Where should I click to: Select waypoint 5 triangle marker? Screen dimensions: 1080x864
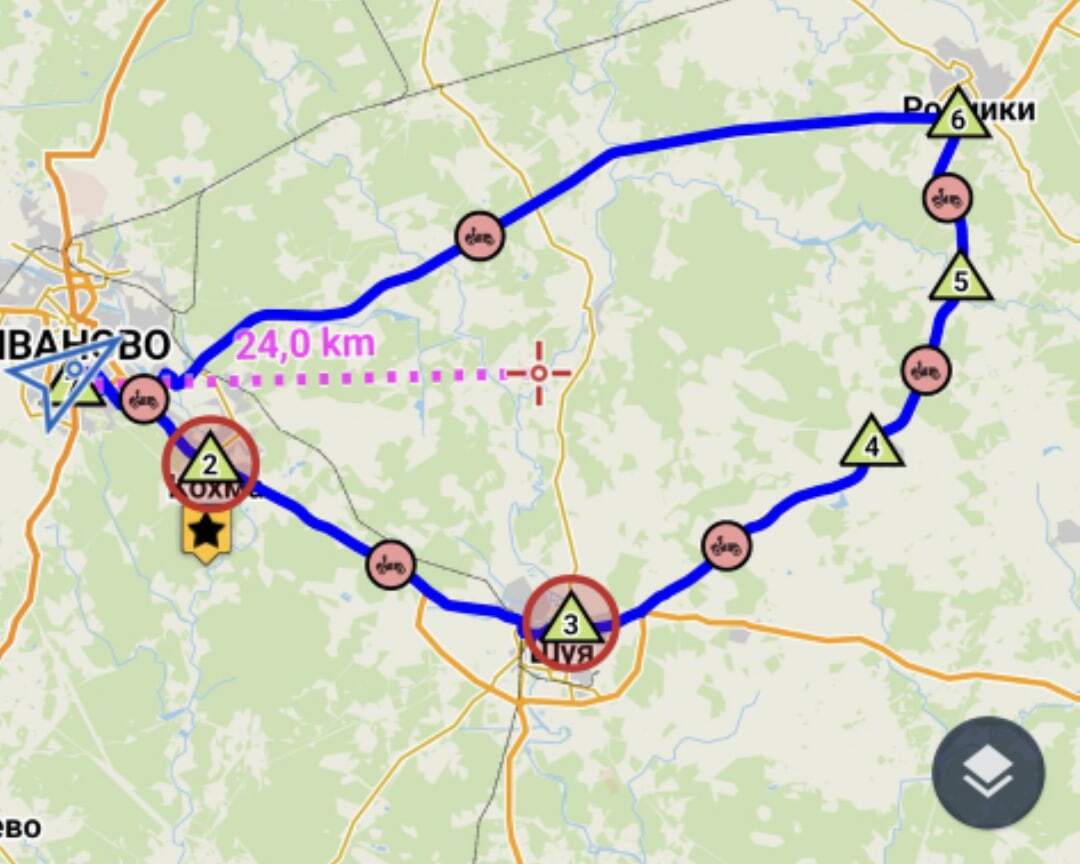coord(960,280)
